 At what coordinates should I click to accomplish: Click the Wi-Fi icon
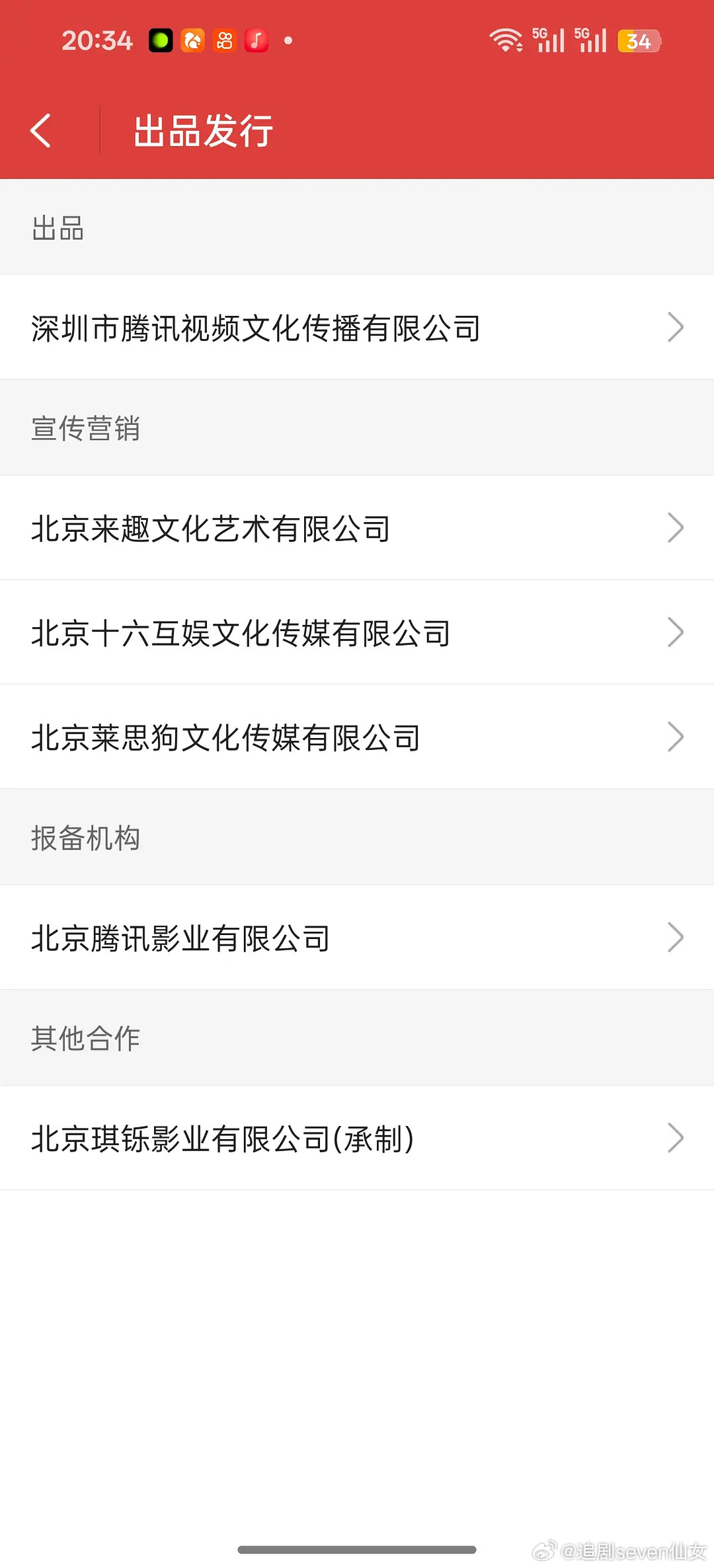506,40
